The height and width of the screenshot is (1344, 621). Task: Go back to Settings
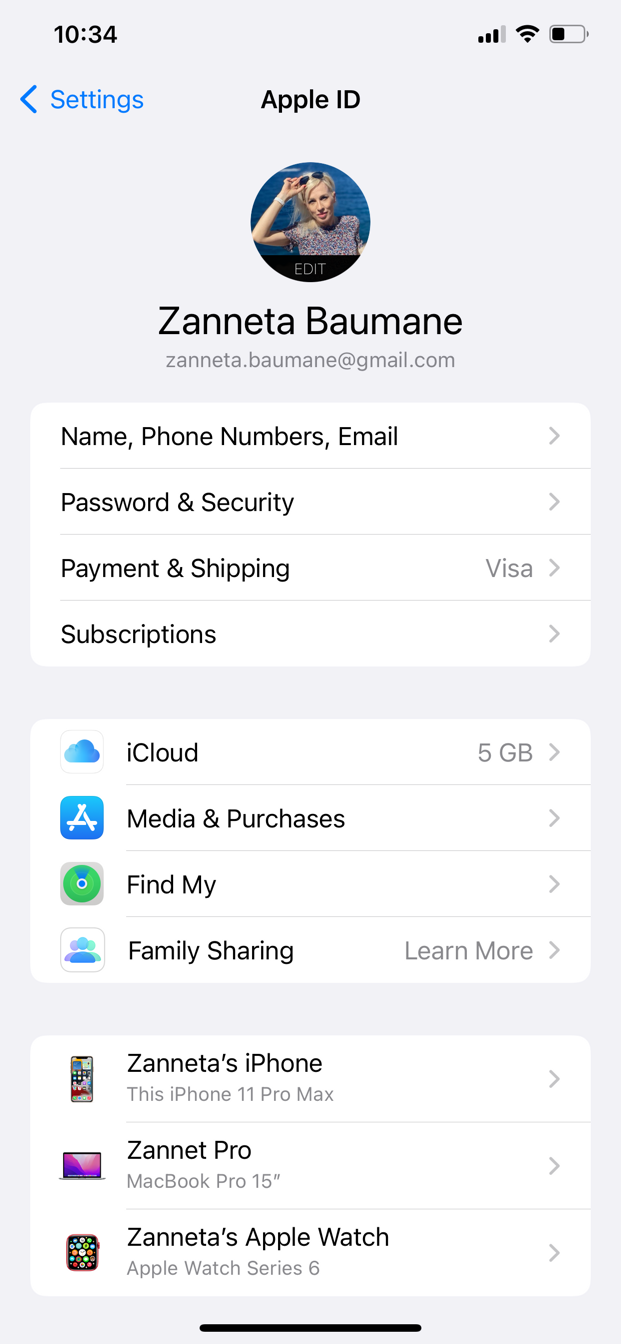point(82,99)
